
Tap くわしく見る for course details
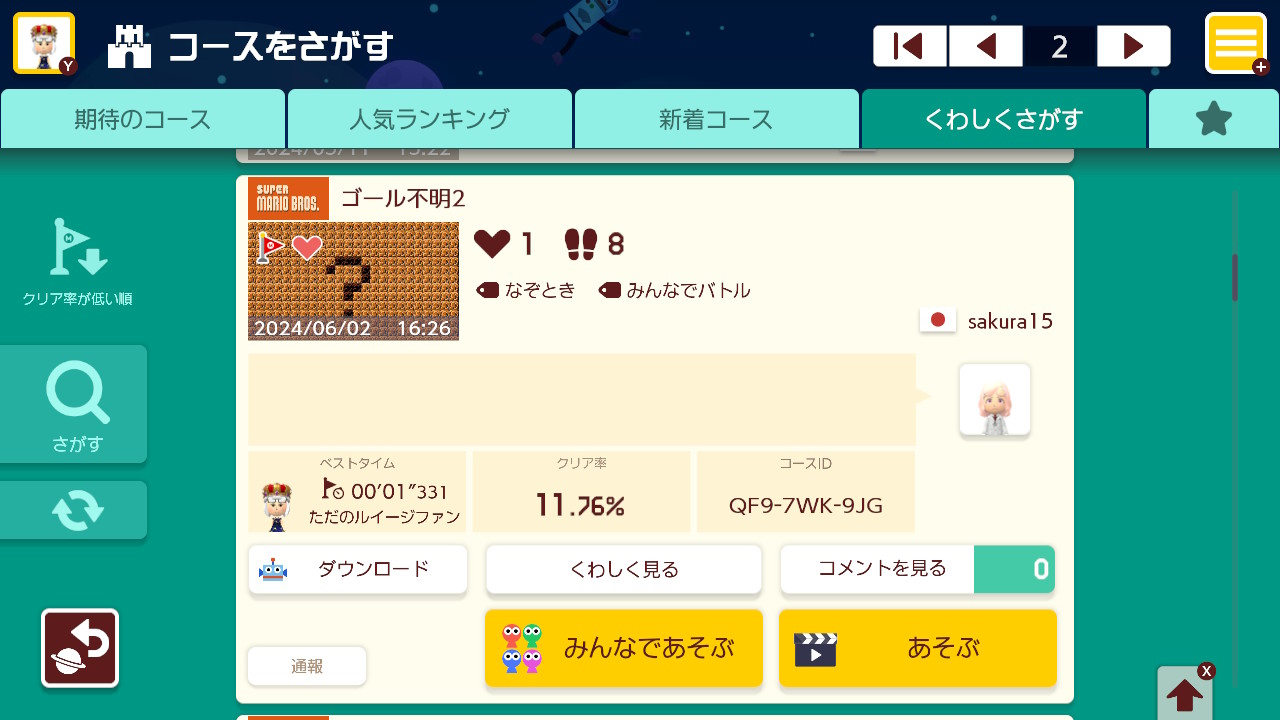coord(624,569)
